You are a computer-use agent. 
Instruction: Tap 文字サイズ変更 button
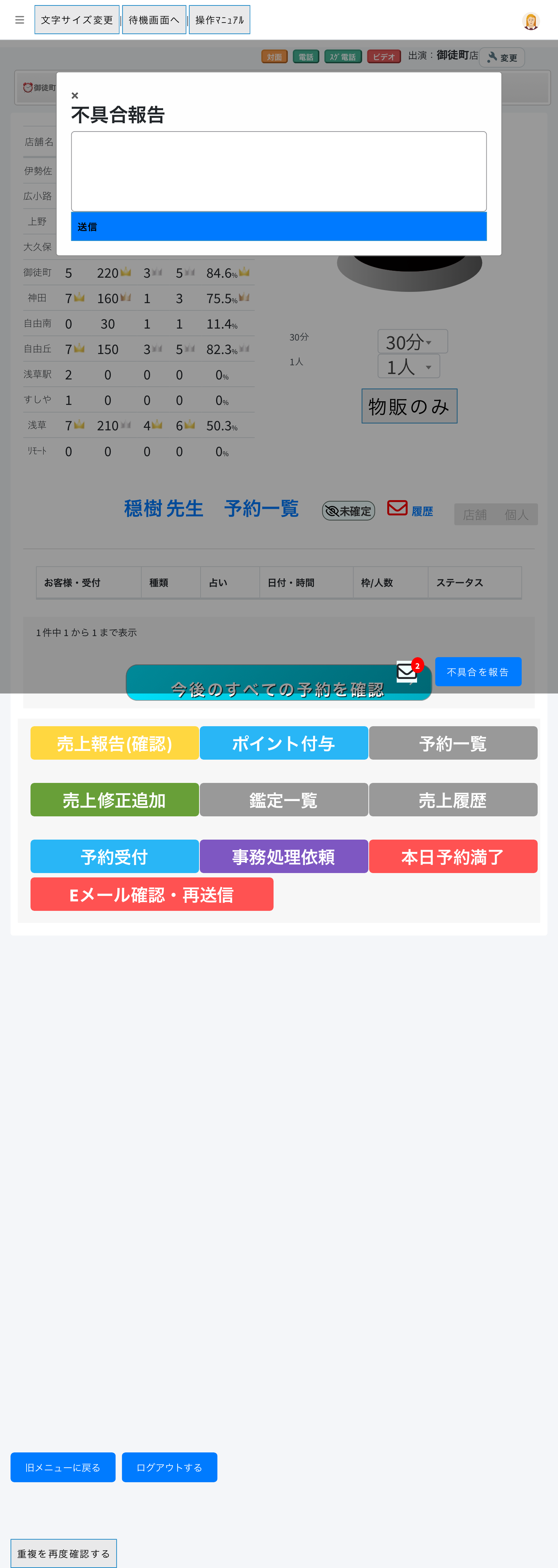click(x=77, y=20)
